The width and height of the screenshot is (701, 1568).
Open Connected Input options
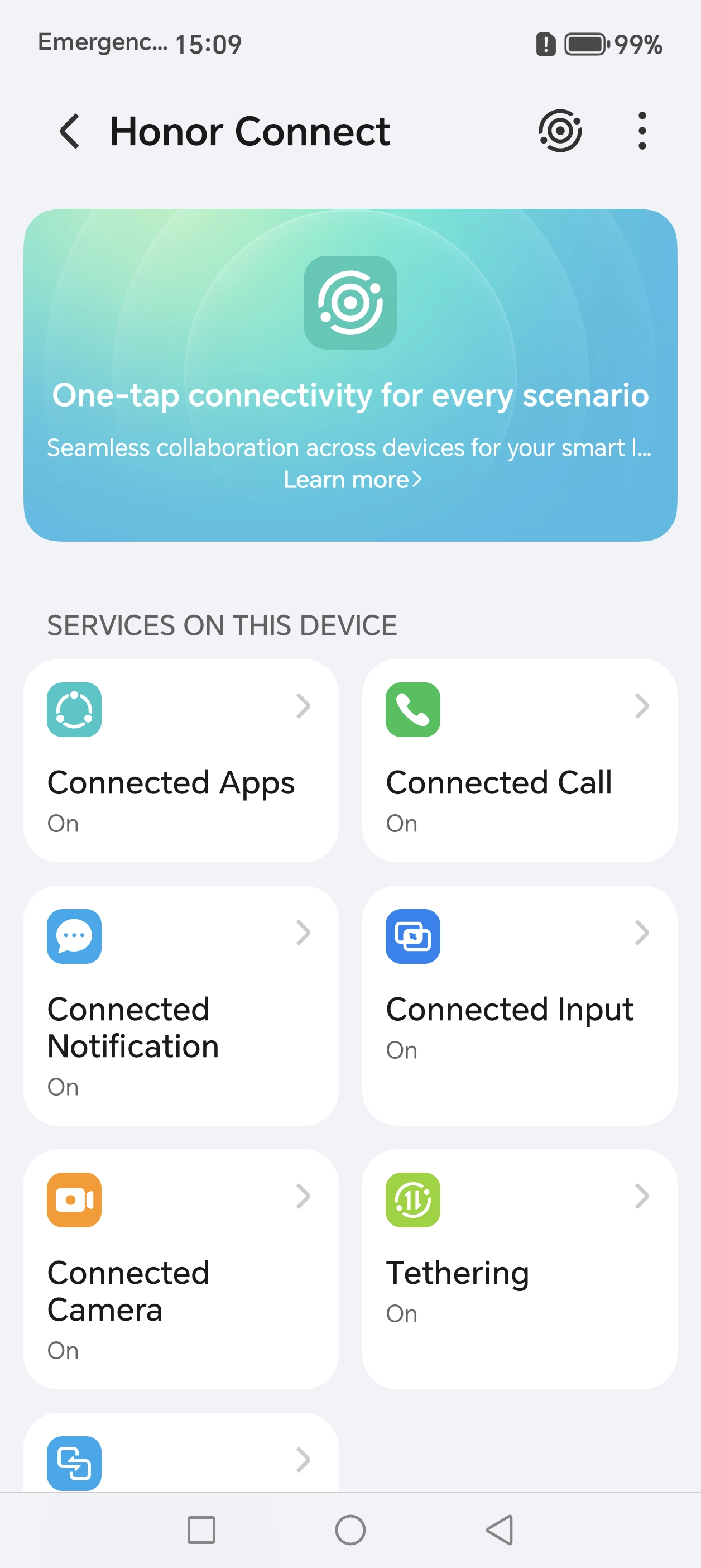(x=519, y=1005)
